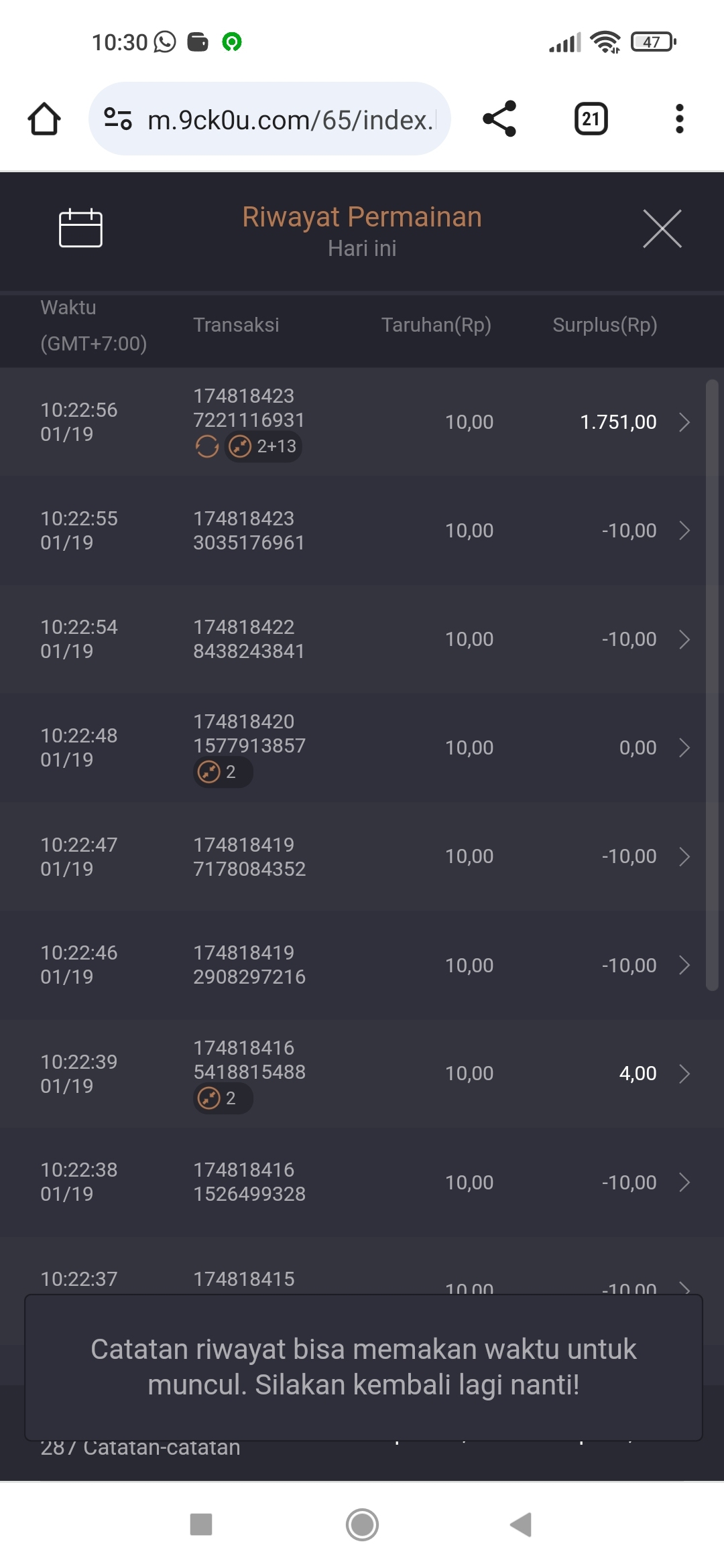Viewport: 724px width, 1568px height.
Task: Share this page from the browser
Action: coord(499,119)
